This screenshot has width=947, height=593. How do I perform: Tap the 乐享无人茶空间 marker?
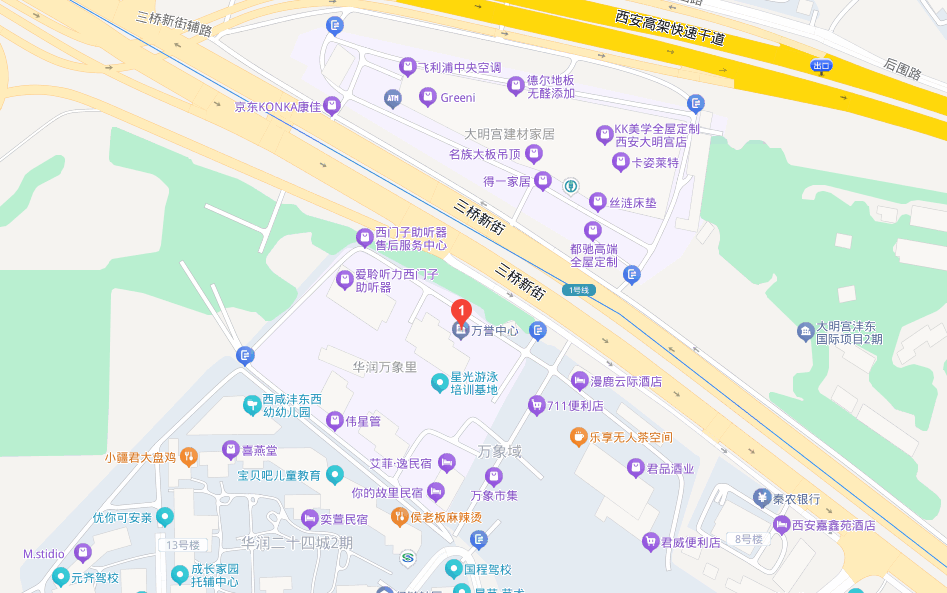pyautogui.click(x=578, y=436)
